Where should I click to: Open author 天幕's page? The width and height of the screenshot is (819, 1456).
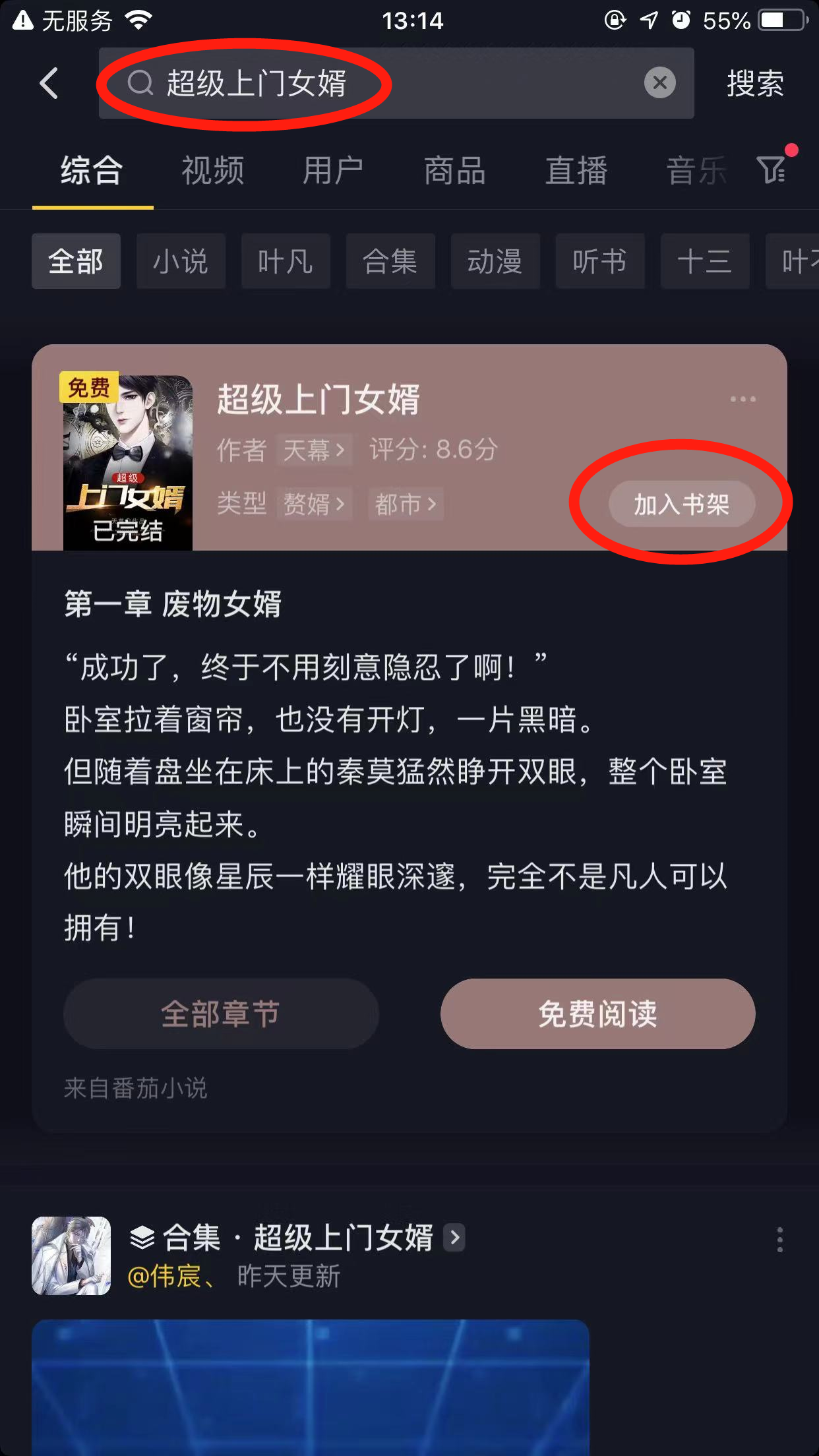[314, 450]
